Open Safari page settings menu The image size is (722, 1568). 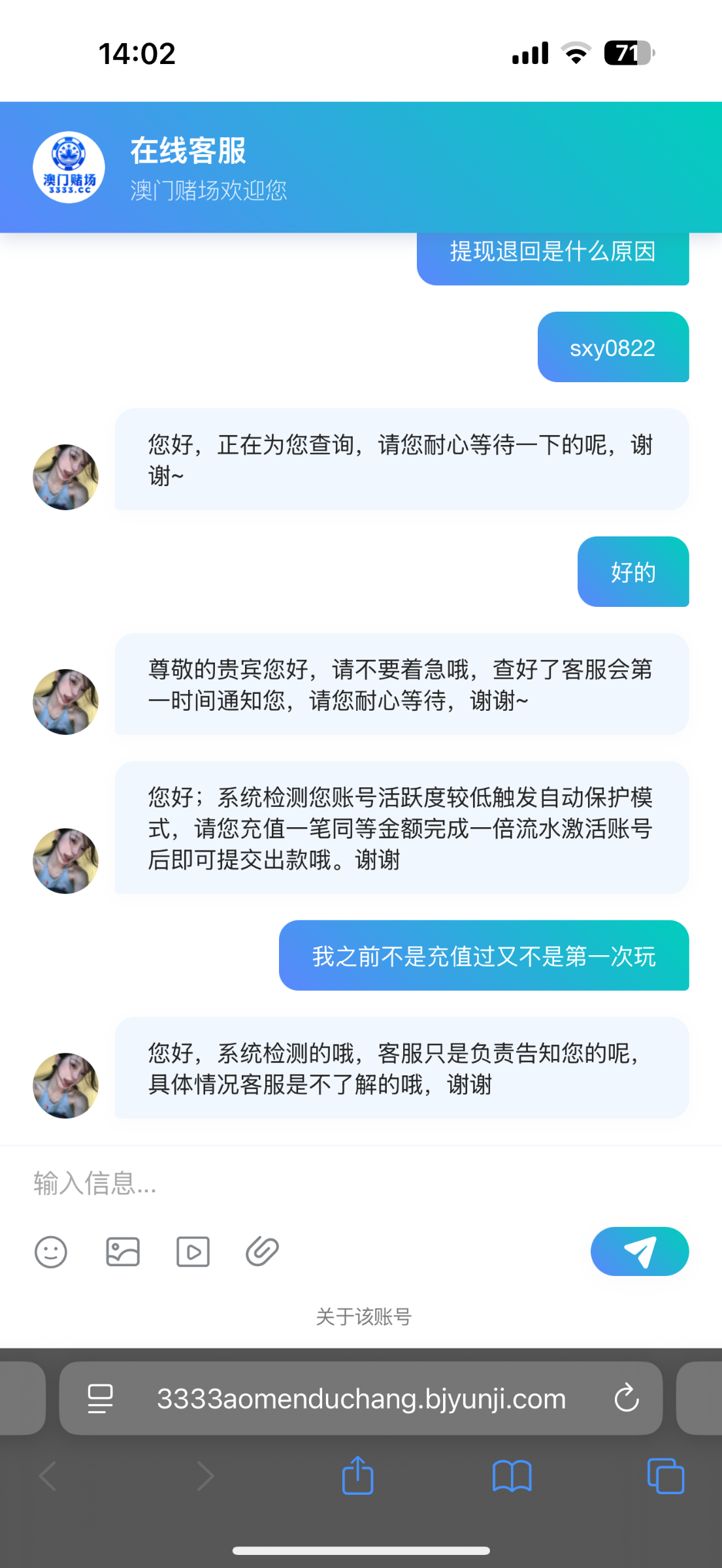point(100,1399)
